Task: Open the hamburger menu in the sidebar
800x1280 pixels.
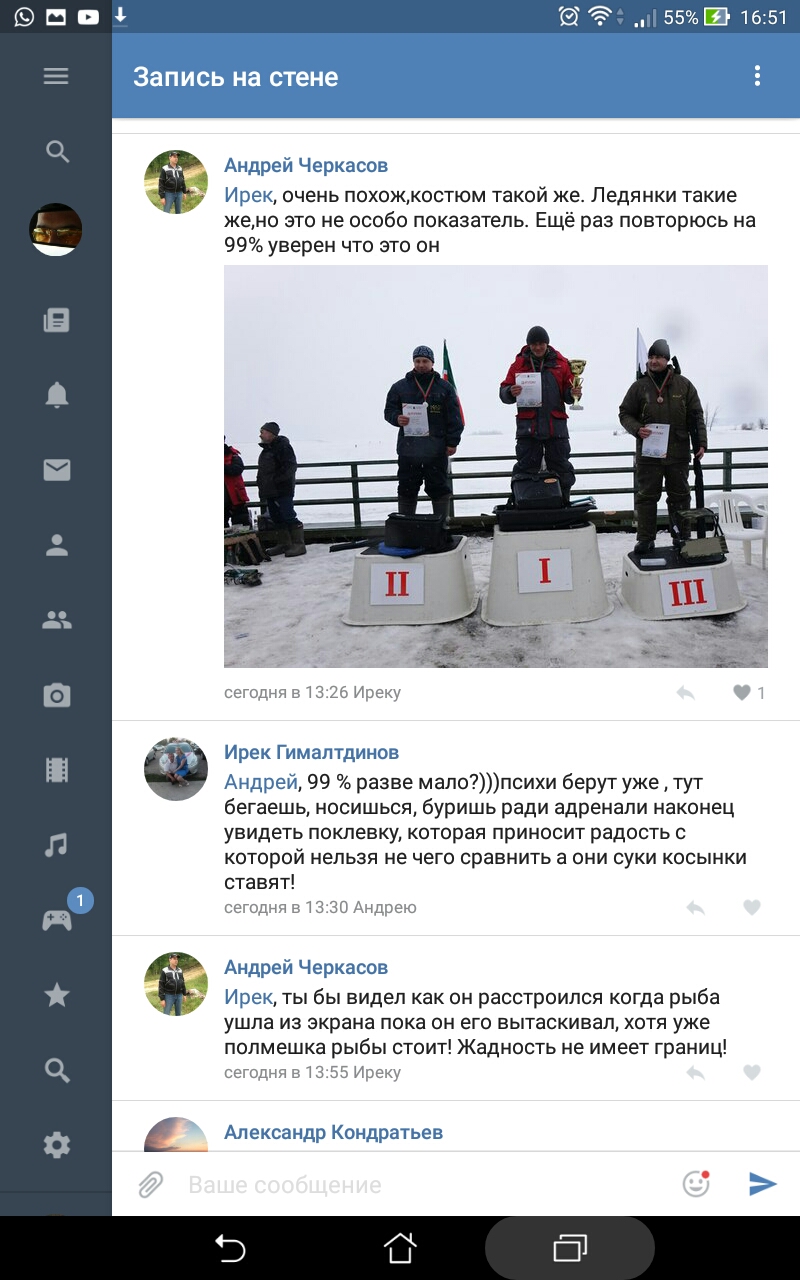Action: 56,76
